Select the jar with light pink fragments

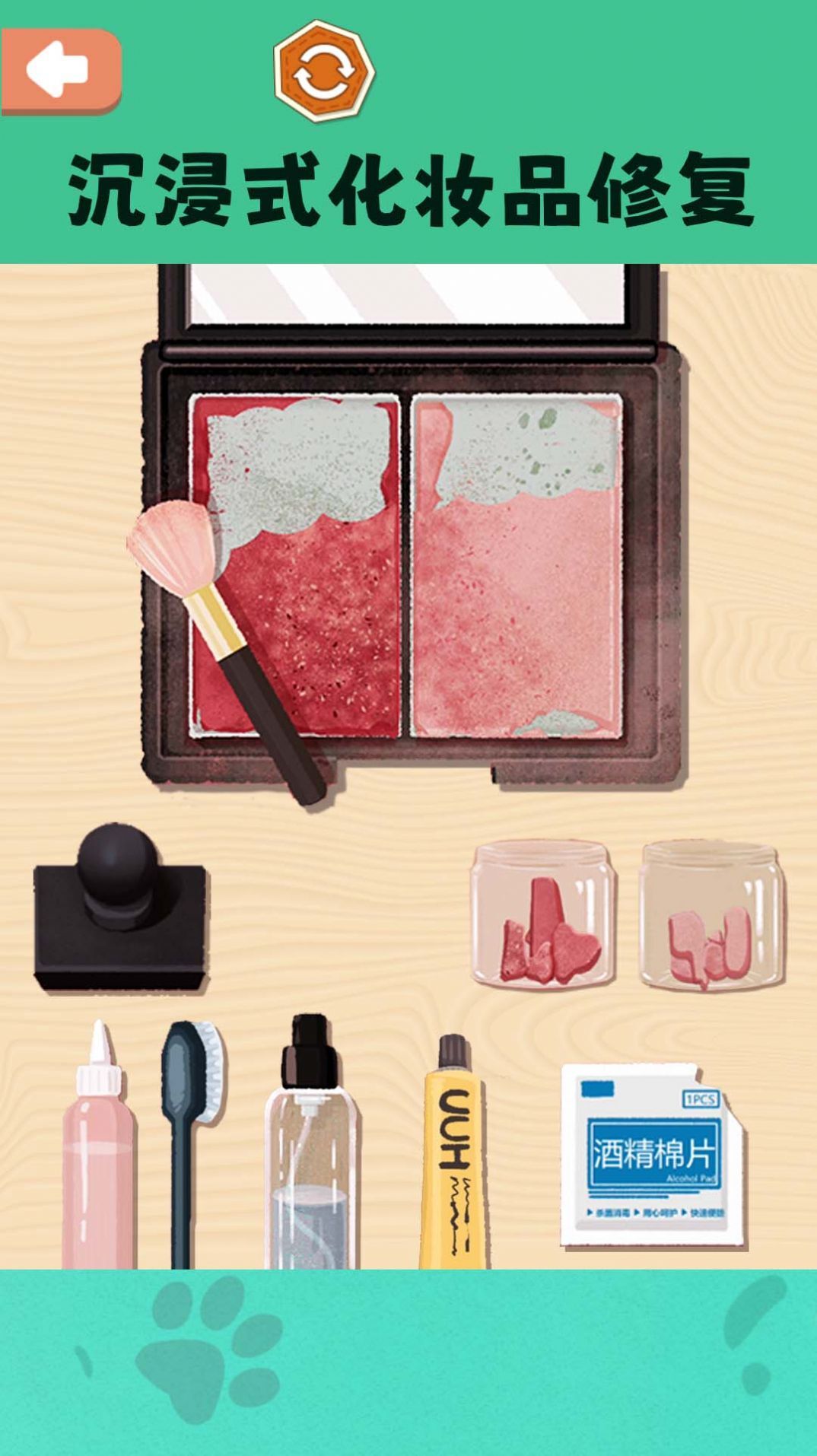click(x=711, y=914)
